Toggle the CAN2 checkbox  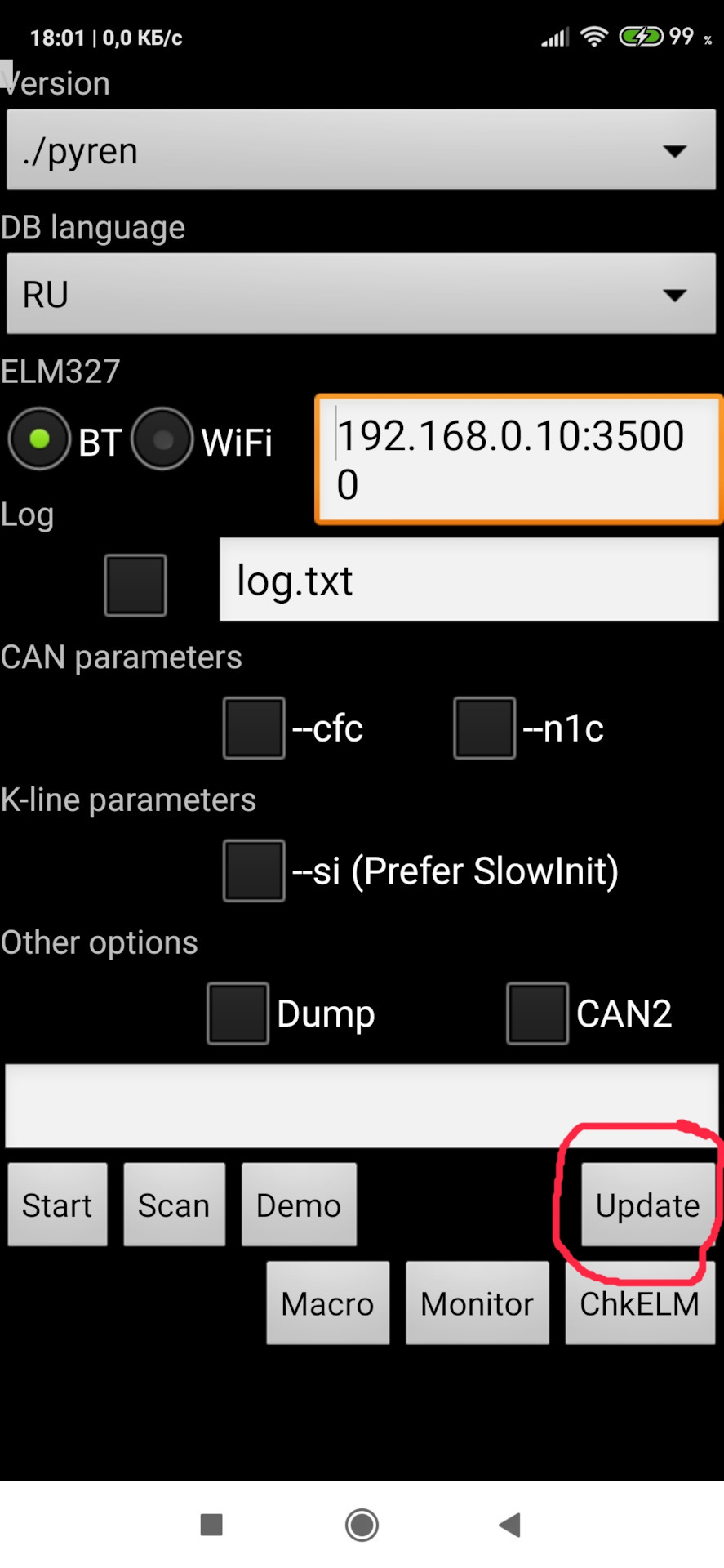coord(537,1013)
